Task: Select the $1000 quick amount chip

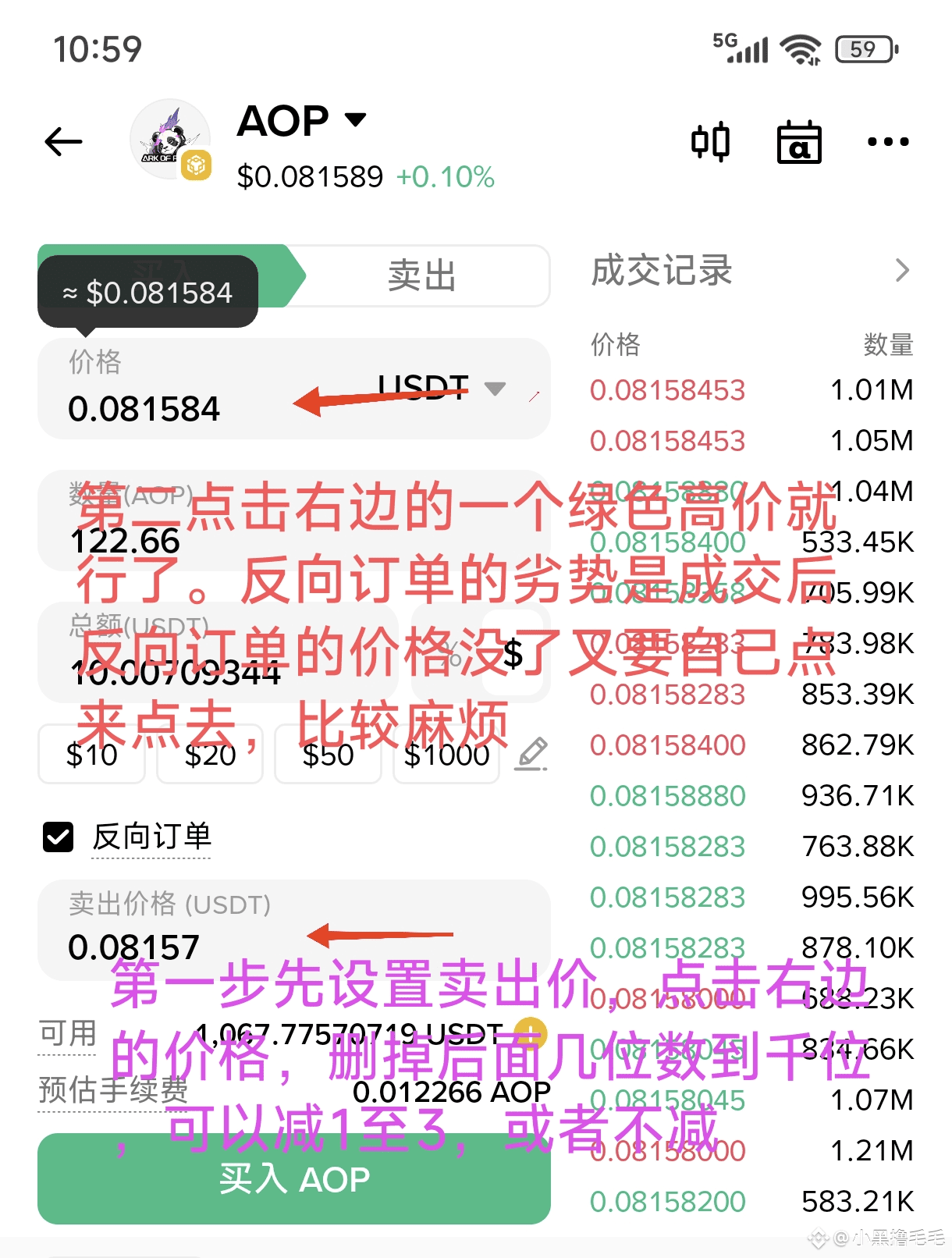Action: pyautogui.click(x=446, y=755)
